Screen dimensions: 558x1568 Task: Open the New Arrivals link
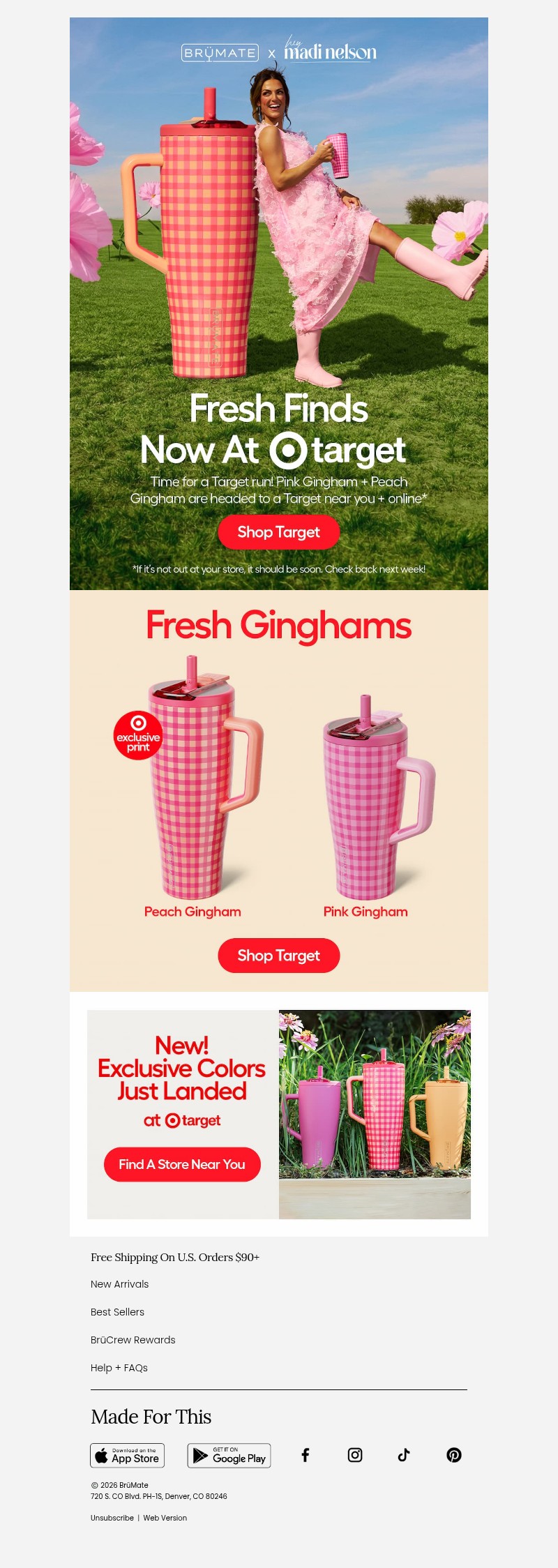(120, 1284)
